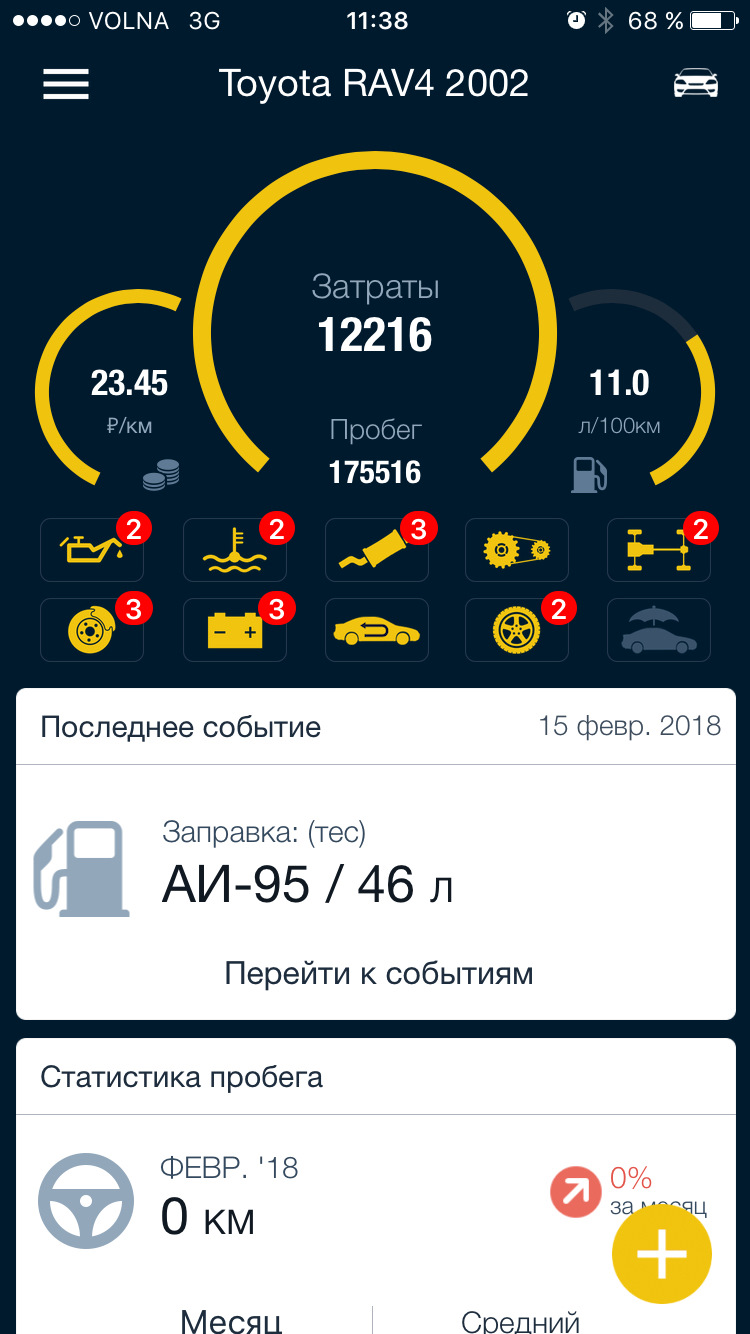Viewport: 750px width, 1334px height.
Task: Open the car selection icon
Action: click(695, 84)
